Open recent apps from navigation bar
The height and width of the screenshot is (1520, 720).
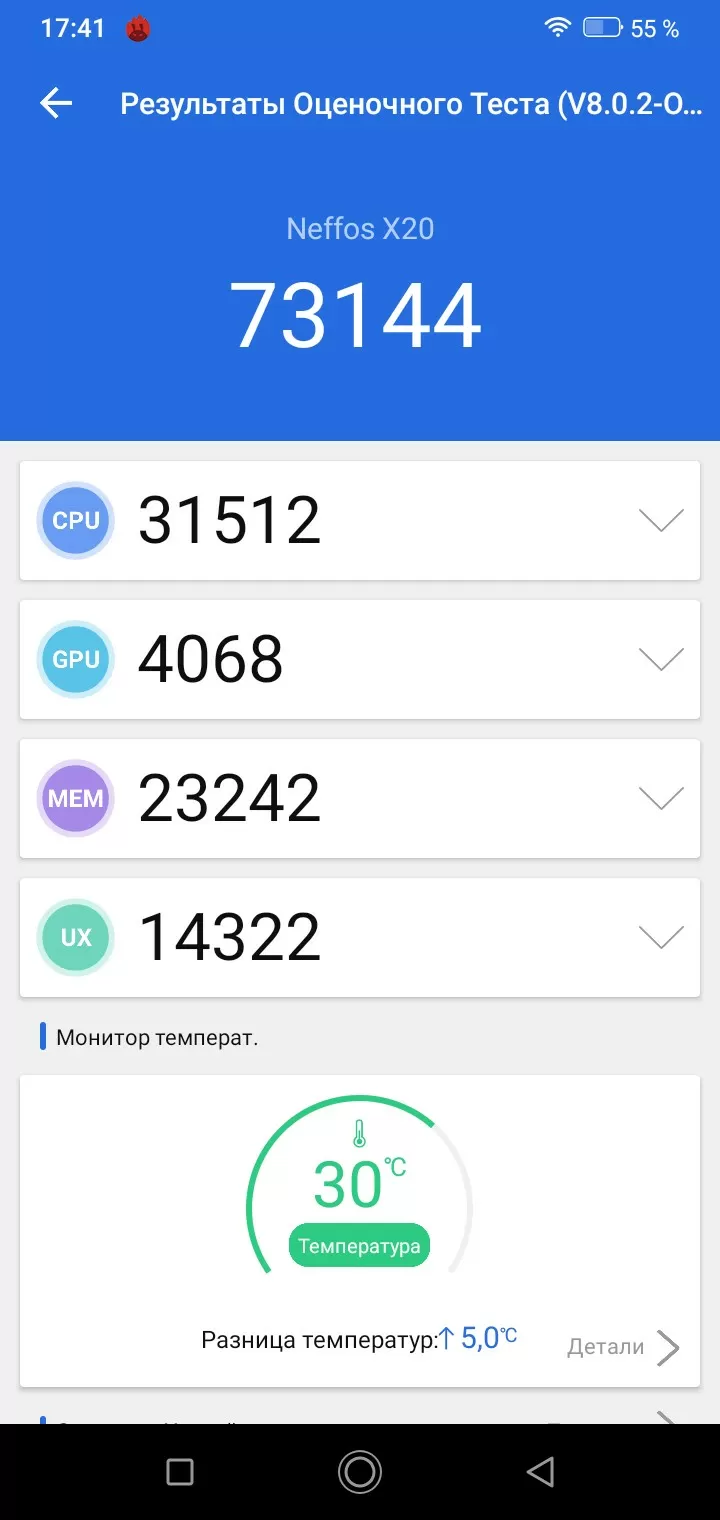180,1471
